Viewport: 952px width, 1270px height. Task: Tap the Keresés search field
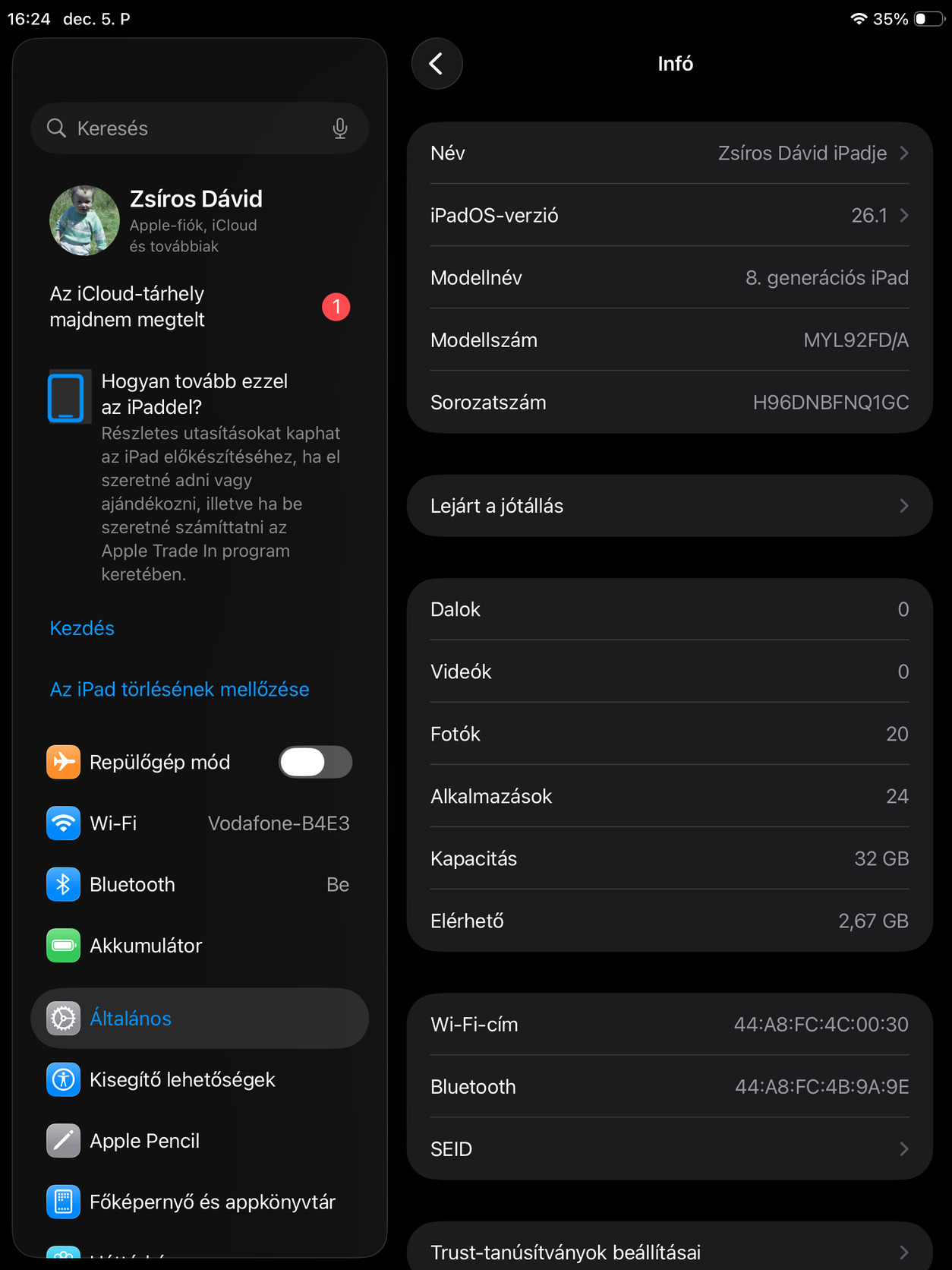pos(190,128)
